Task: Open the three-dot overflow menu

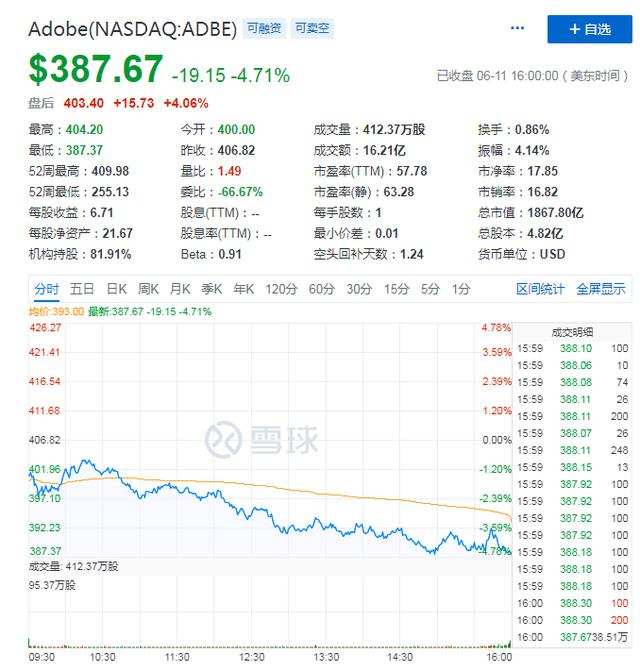Action: (518, 29)
